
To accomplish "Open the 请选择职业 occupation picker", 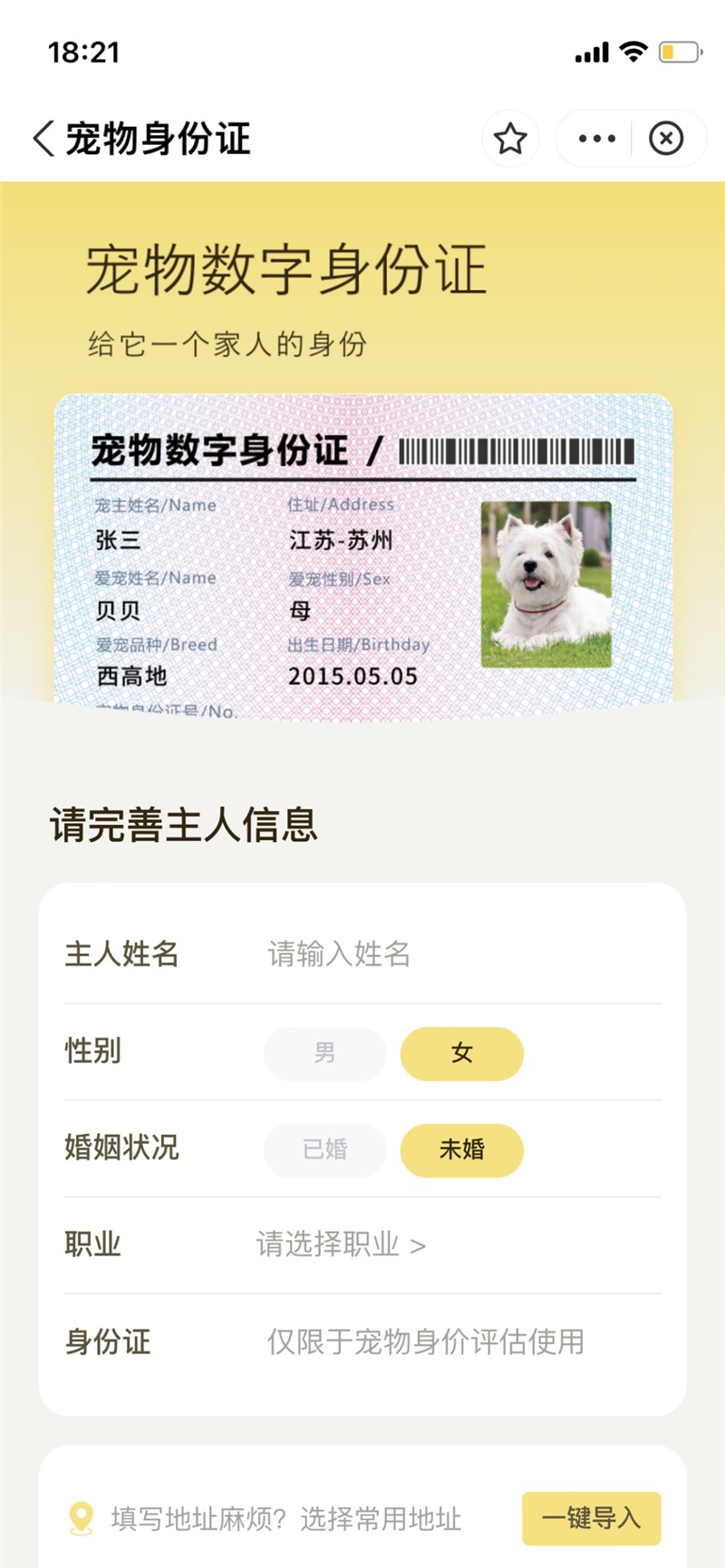I will point(341,1244).
